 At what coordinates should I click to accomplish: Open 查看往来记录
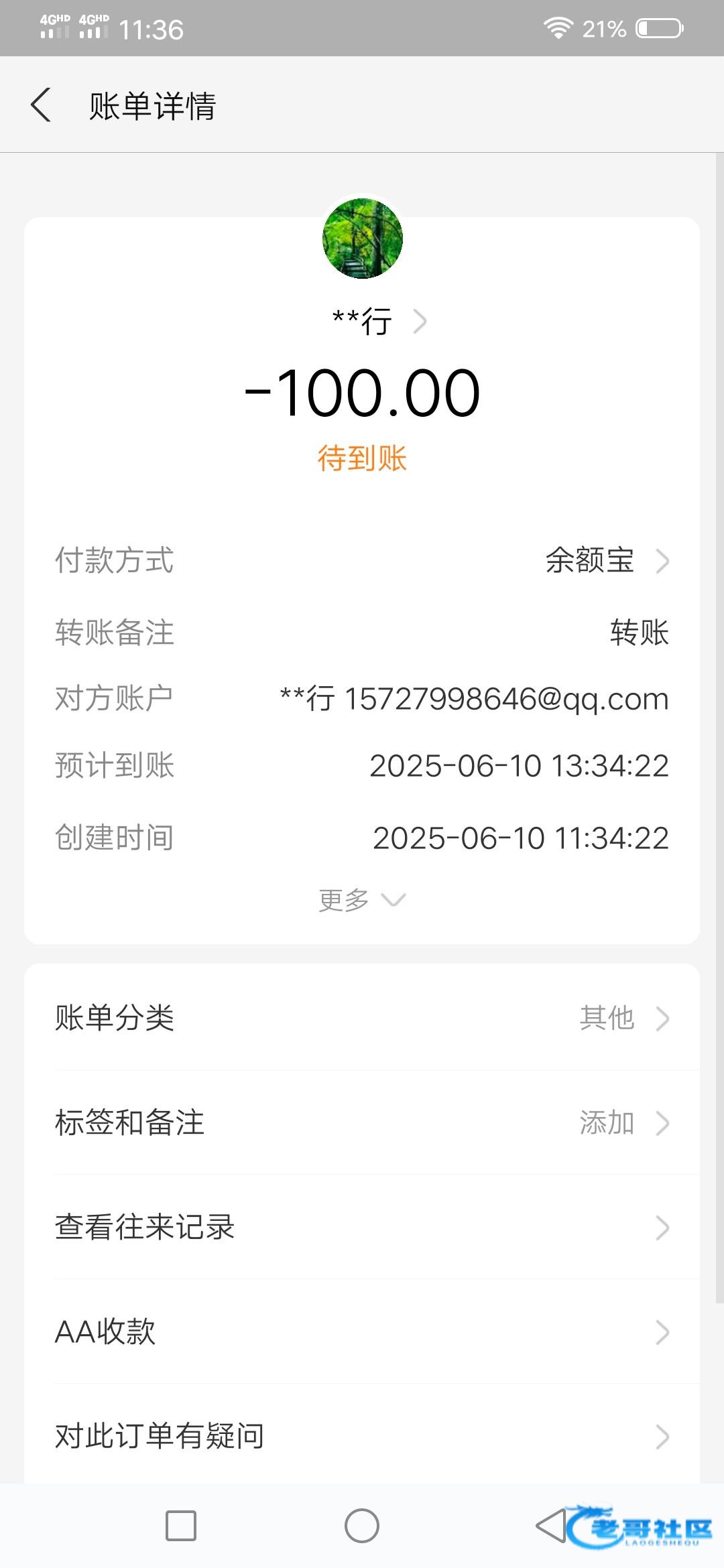pos(362,1227)
